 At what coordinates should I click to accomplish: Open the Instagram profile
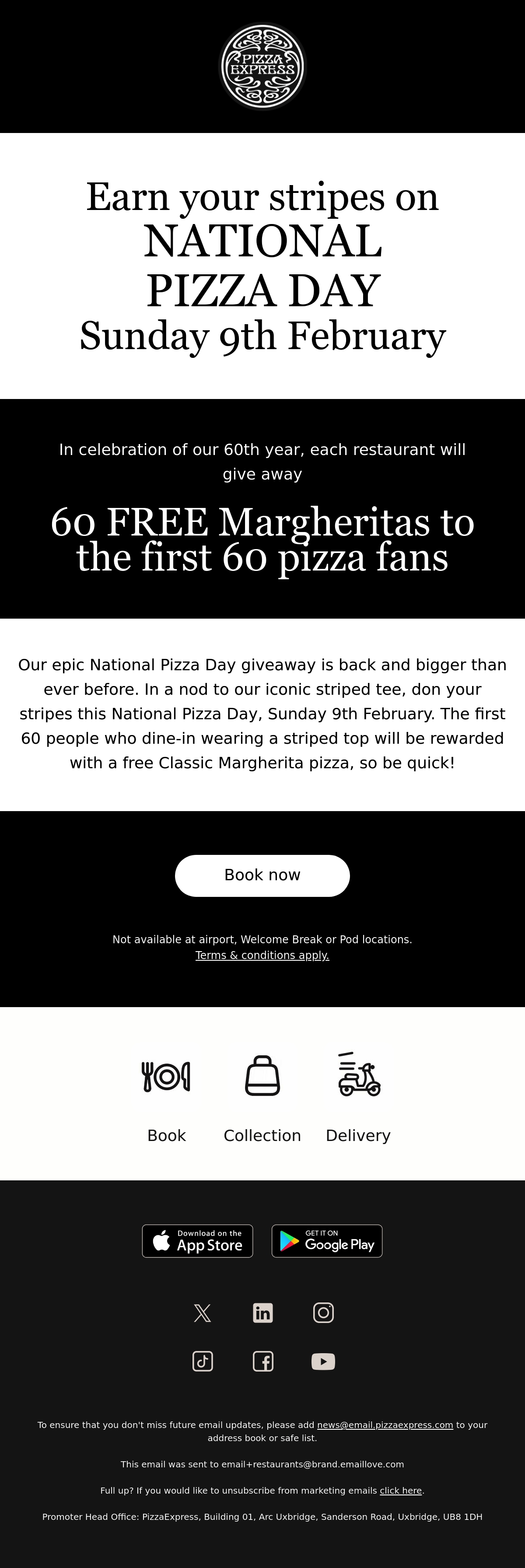[323, 1313]
